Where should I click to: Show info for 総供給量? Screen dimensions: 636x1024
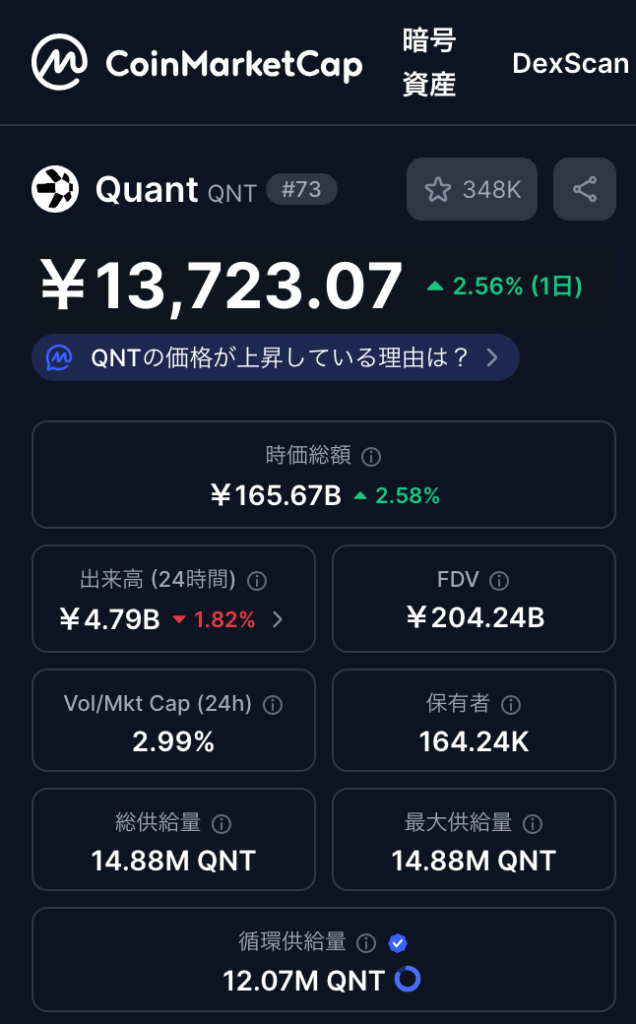[x=222, y=824]
